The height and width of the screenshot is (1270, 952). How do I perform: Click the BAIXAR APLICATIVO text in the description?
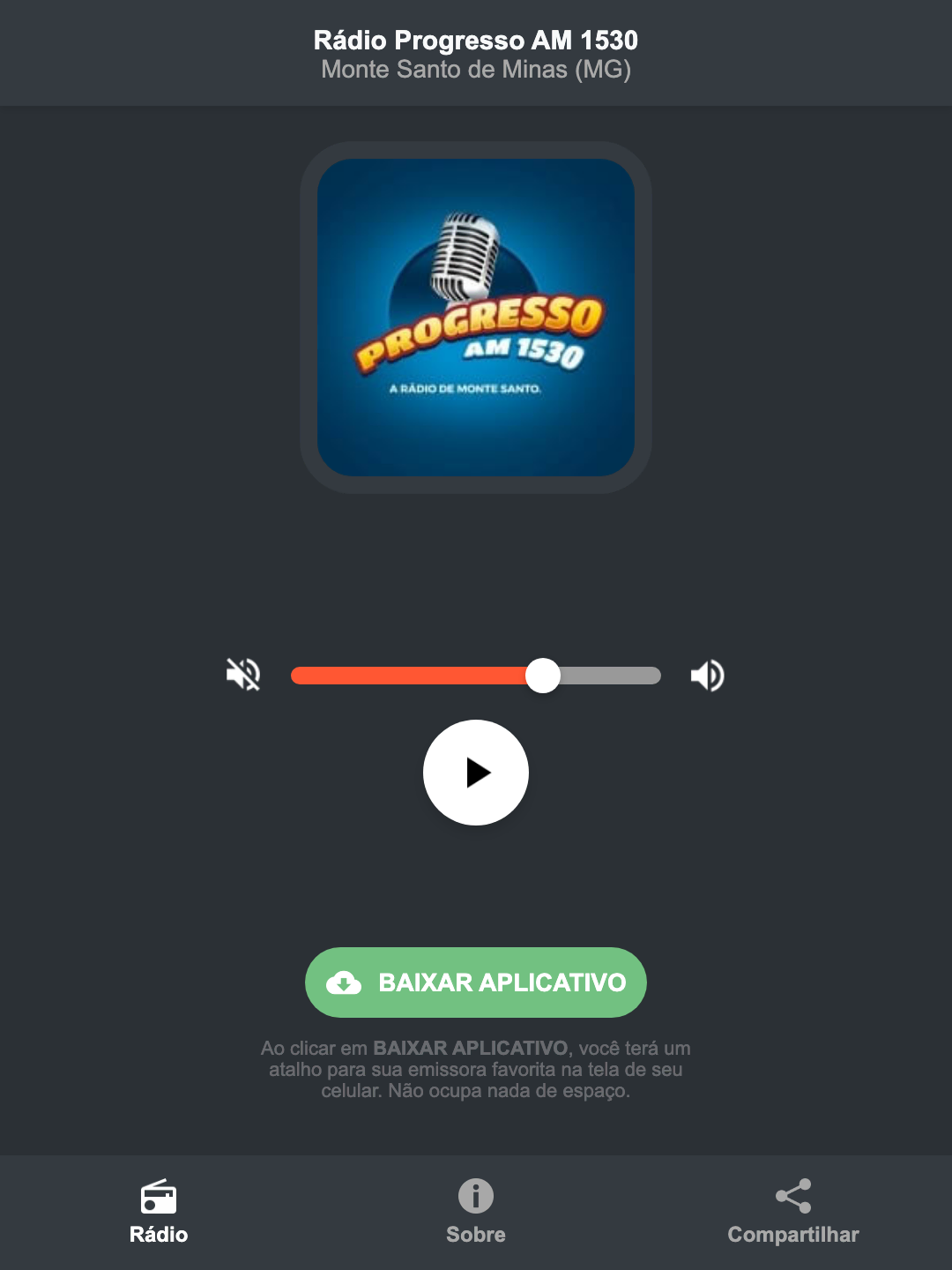pos(472,1048)
